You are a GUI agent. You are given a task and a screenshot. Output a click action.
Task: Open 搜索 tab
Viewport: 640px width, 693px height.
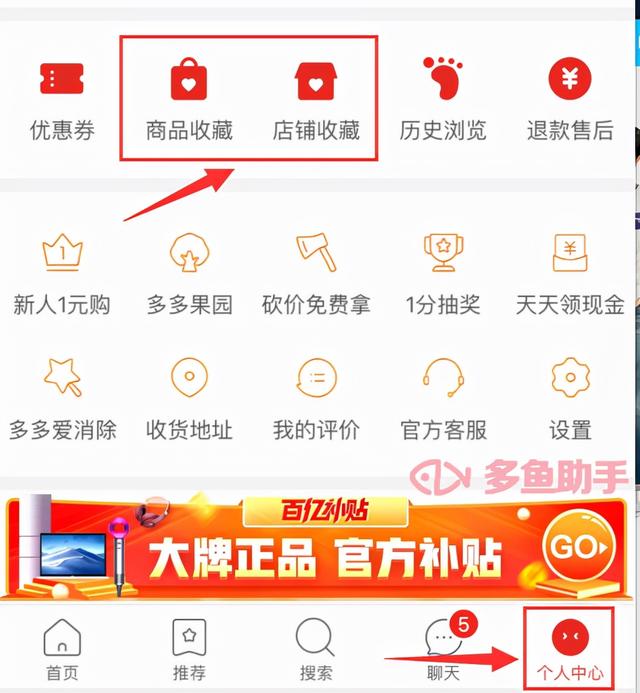coord(316,650)
